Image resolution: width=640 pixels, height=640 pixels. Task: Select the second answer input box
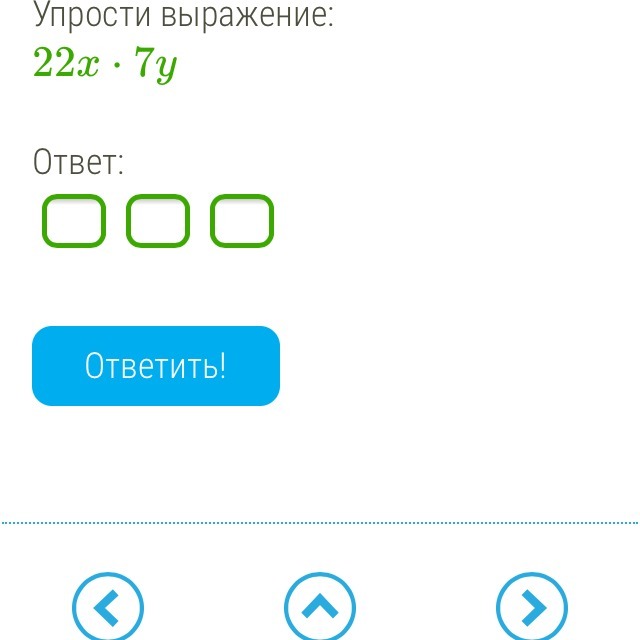coord(158,221)
